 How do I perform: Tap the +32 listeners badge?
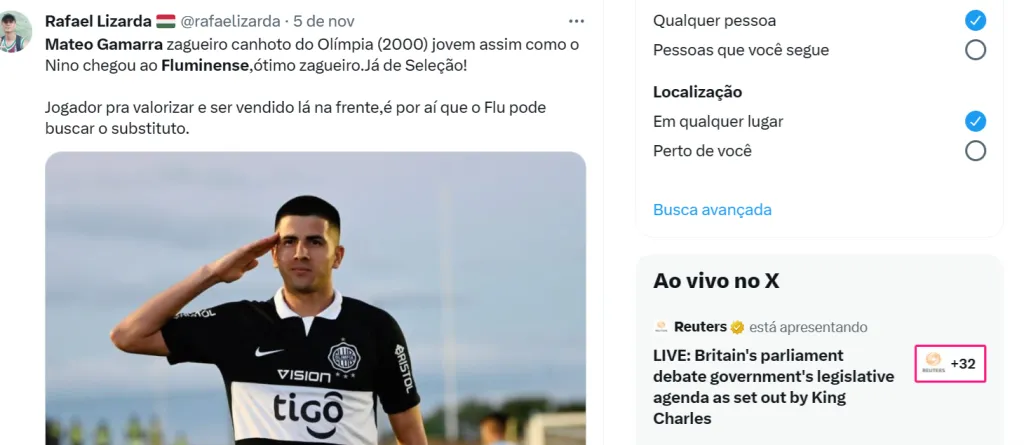point(950,363)
